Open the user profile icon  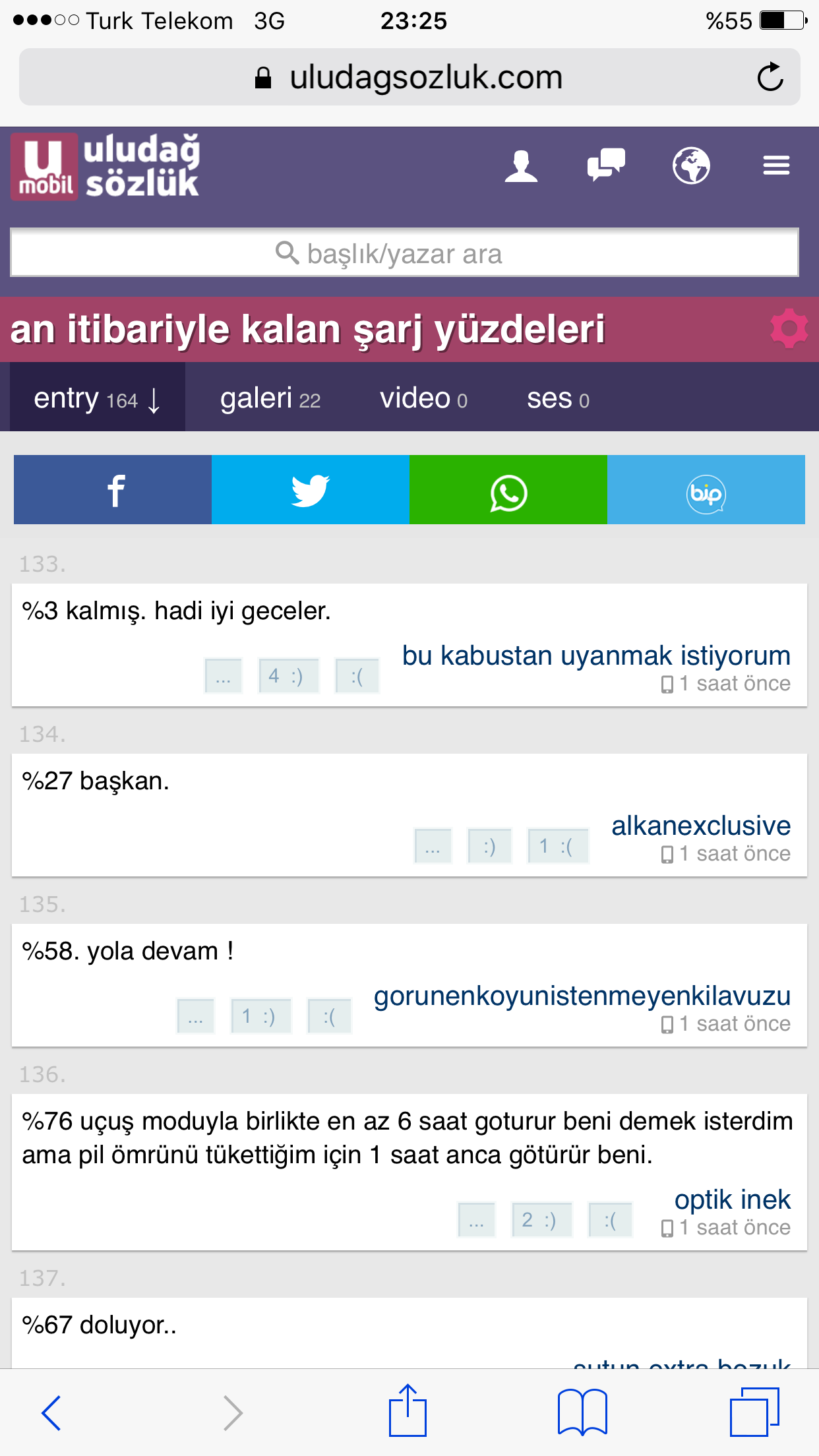[x=521, y=166]
